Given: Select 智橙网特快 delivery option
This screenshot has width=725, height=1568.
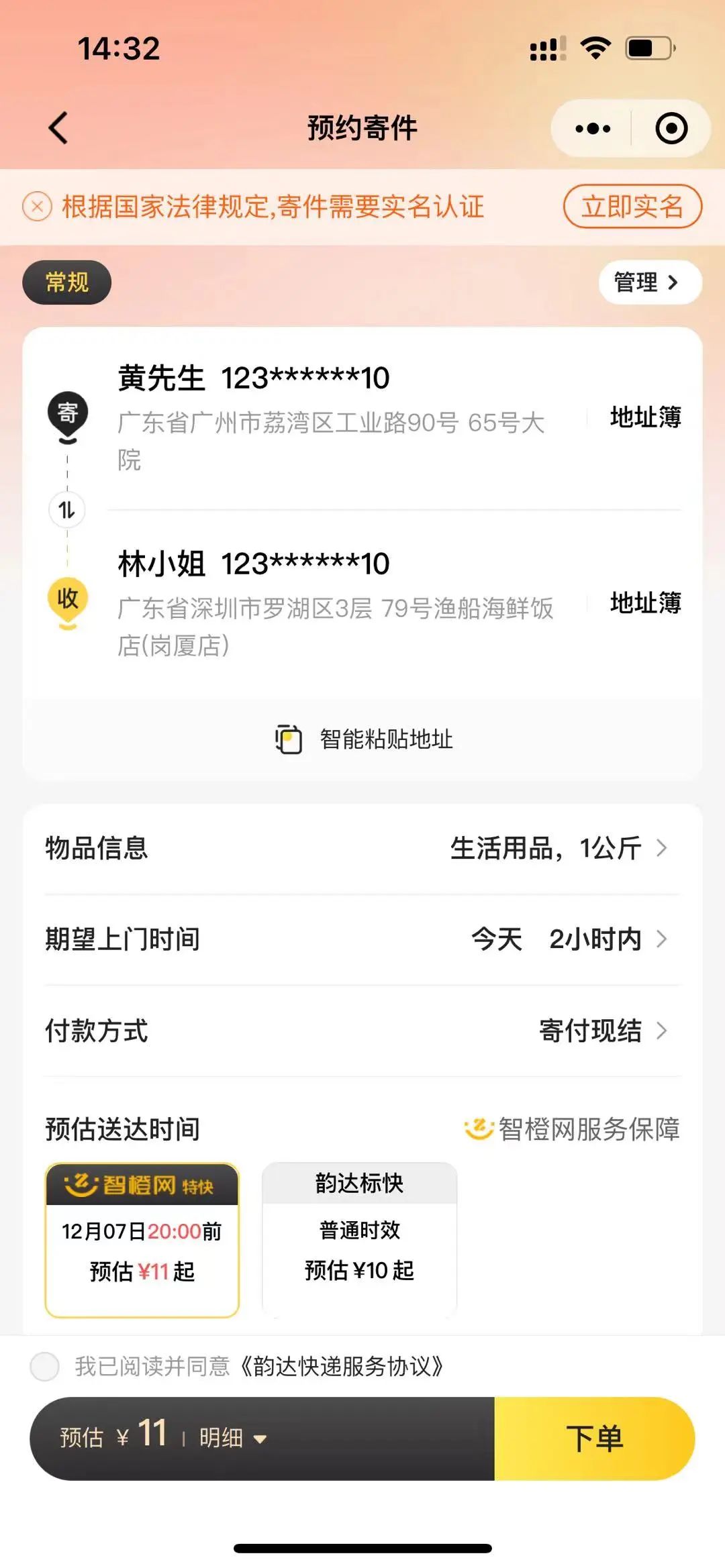Looking at the screenshot, I should tap(142, 1240).
